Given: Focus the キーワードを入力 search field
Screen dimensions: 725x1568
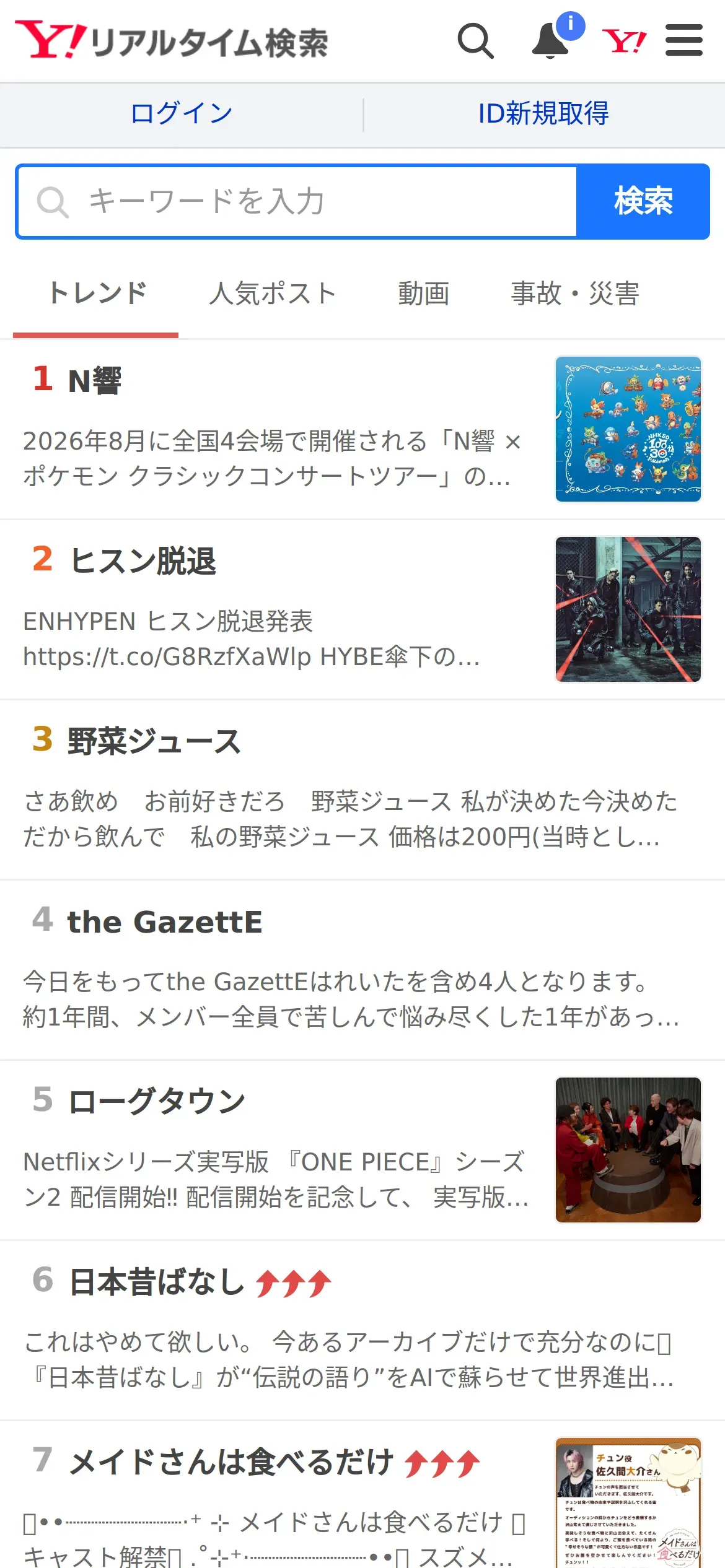Looking at the screenshot, I should tap(297, 201).
